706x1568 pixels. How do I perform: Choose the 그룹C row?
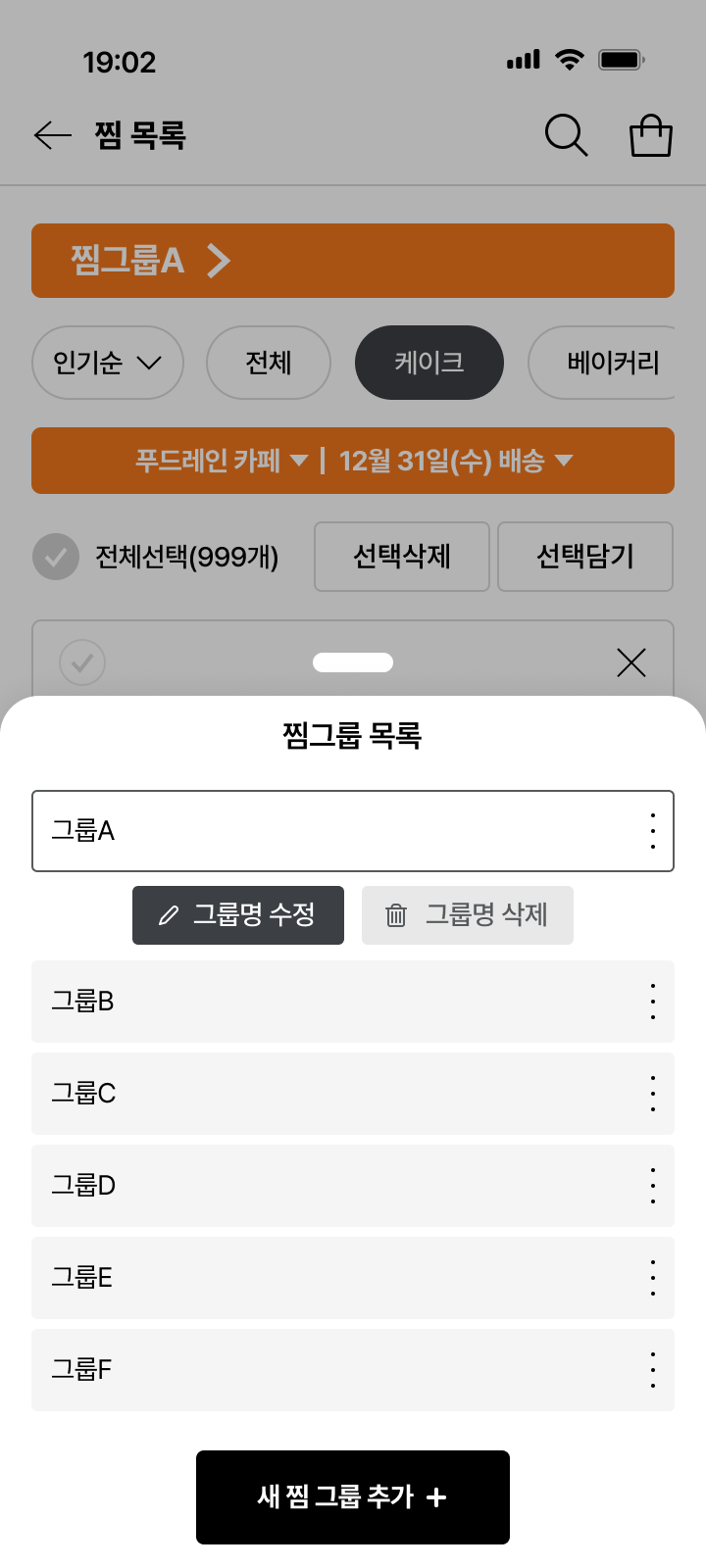point(324,1094)
